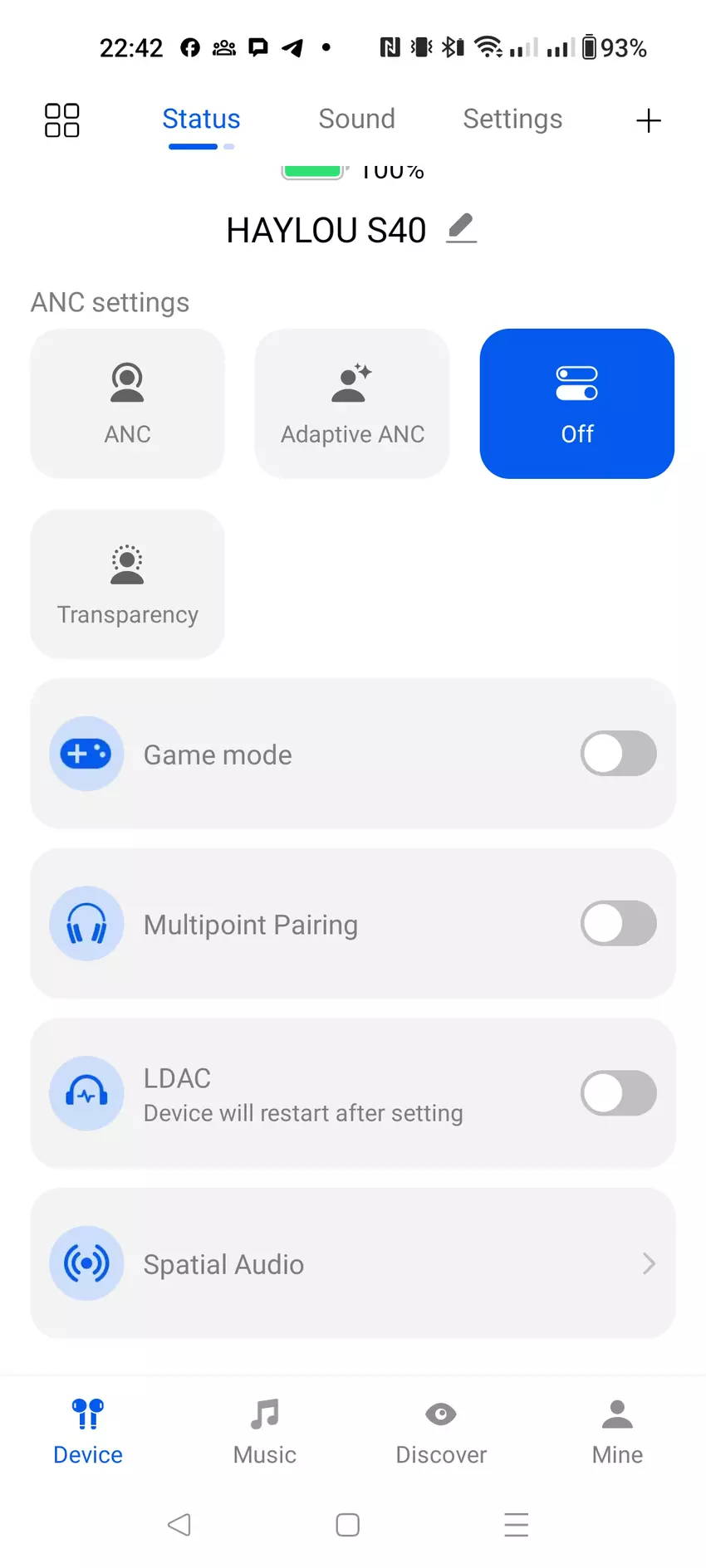Tap the system back button

pyautogui.click(x=179, y=1525)
